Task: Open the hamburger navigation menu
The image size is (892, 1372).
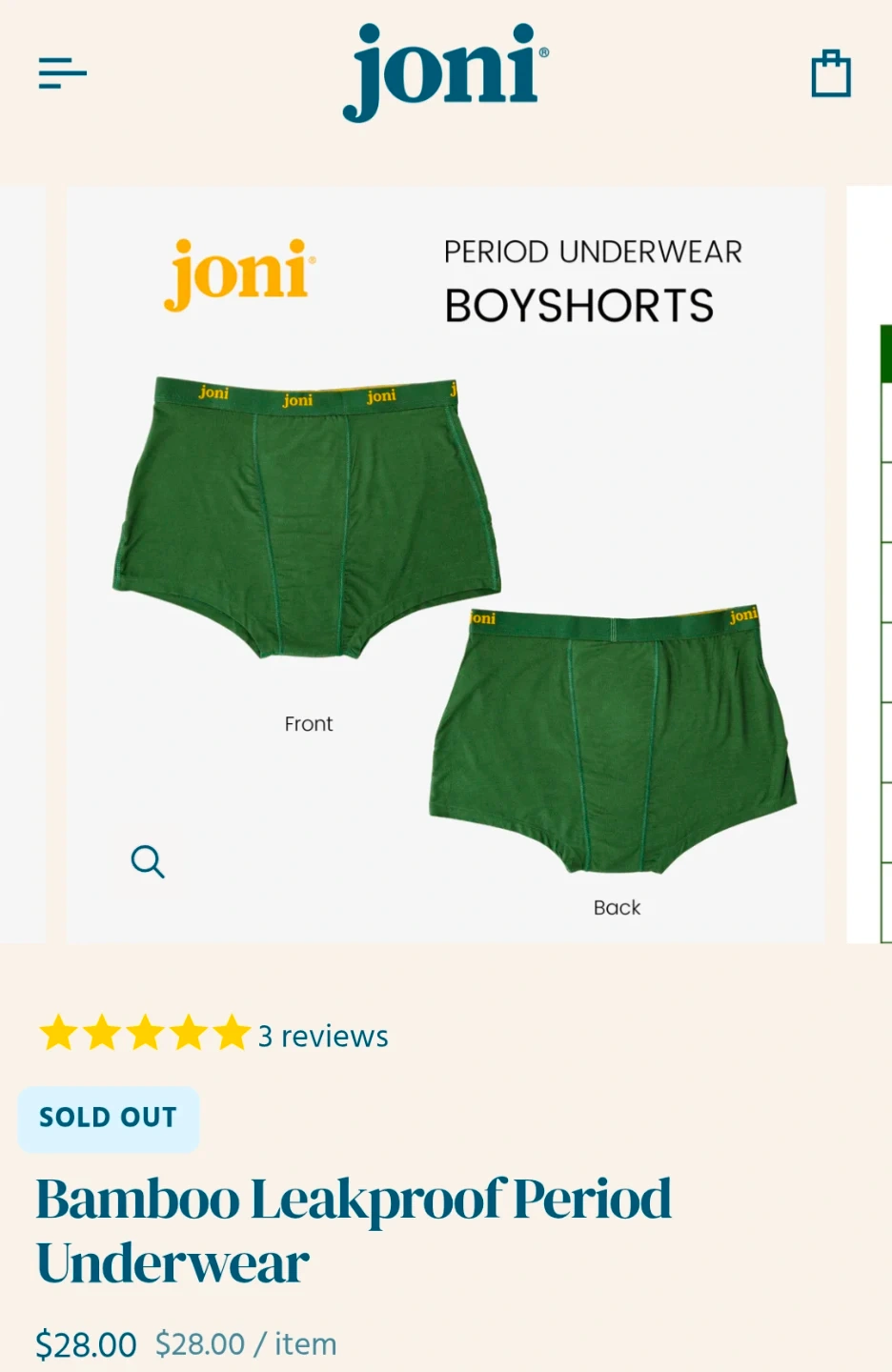Action: [63, 73]
